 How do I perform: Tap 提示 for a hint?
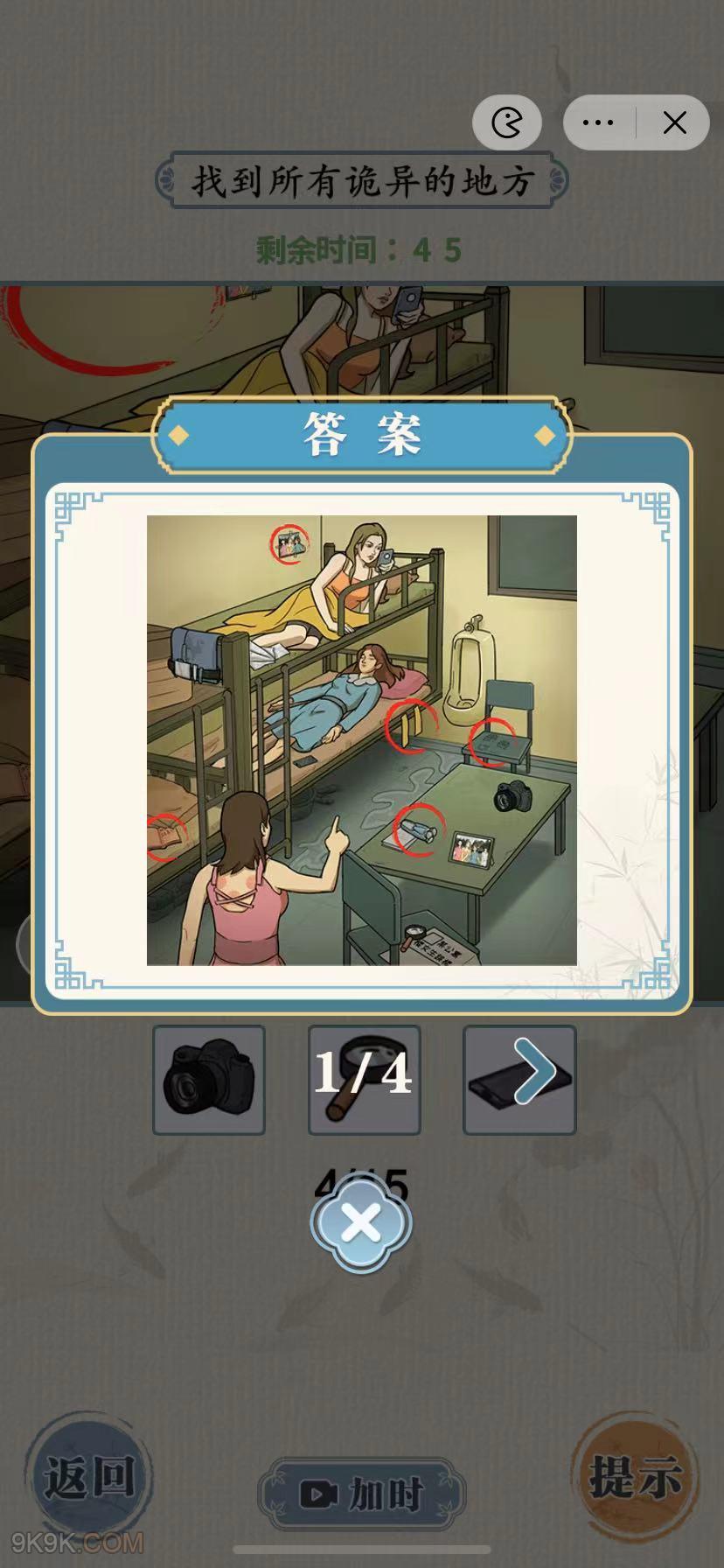635,1477
